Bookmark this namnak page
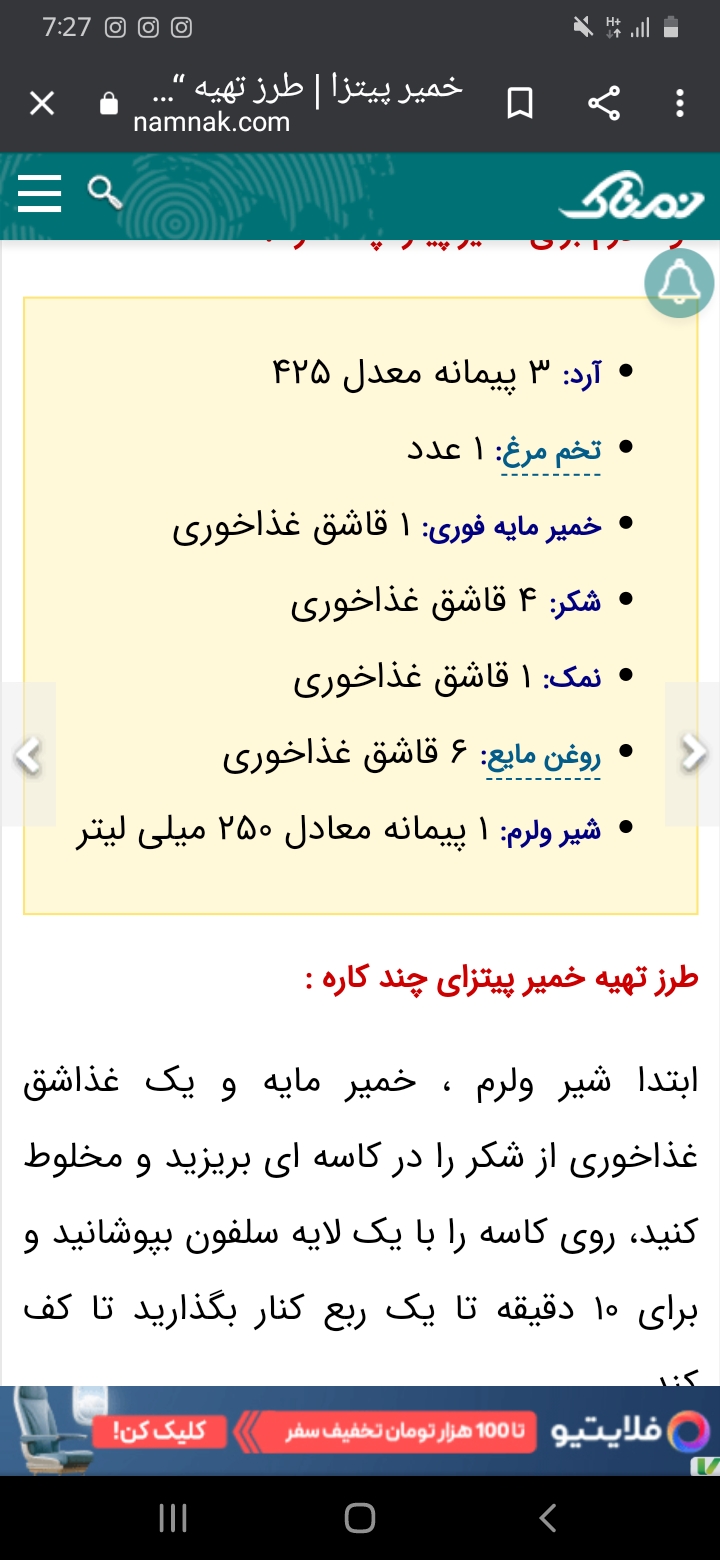Viewport: 720px width, 1560px height. [520, 103]
